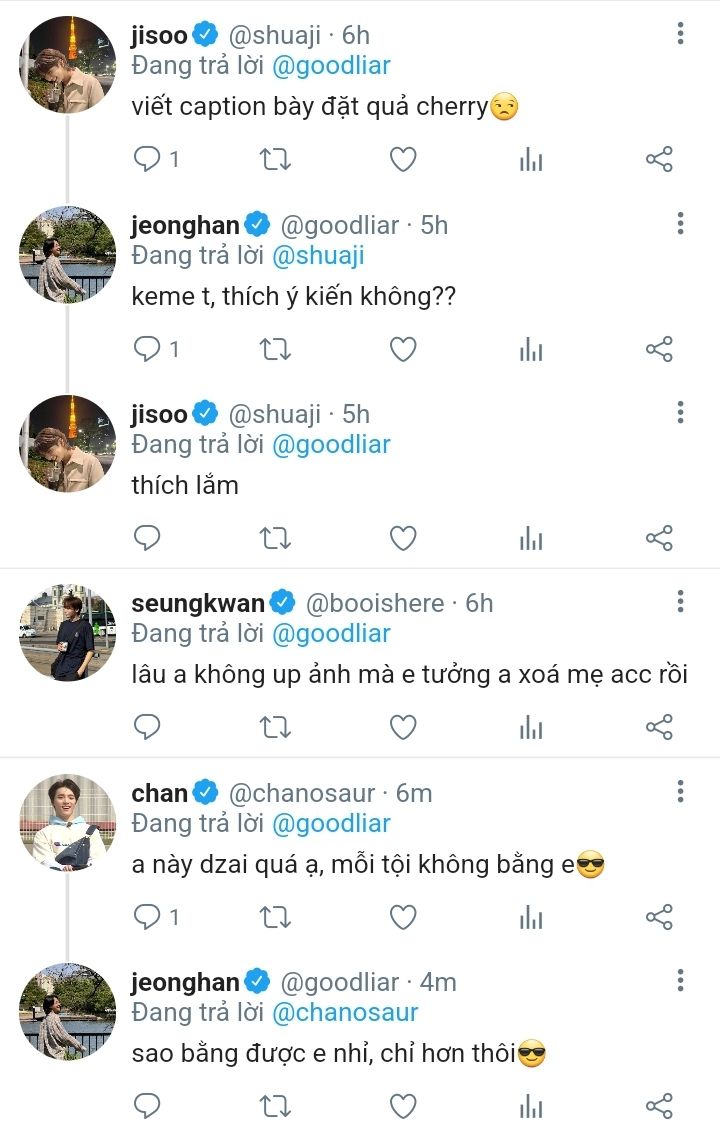Open the @chanosaur mention link in jeonghan's last reply
This screenshot has height=1134, width=720.
(x=345, y=1012)
